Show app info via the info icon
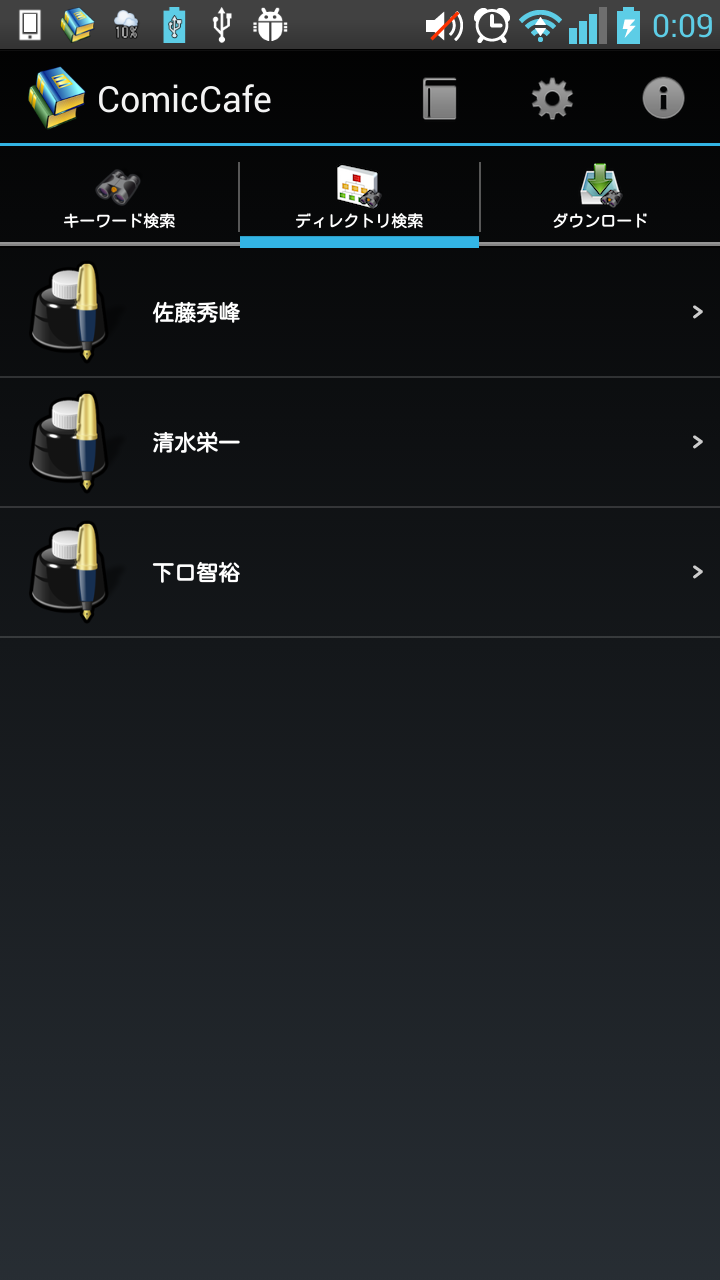720x1280 pixels. click(663, 99)
